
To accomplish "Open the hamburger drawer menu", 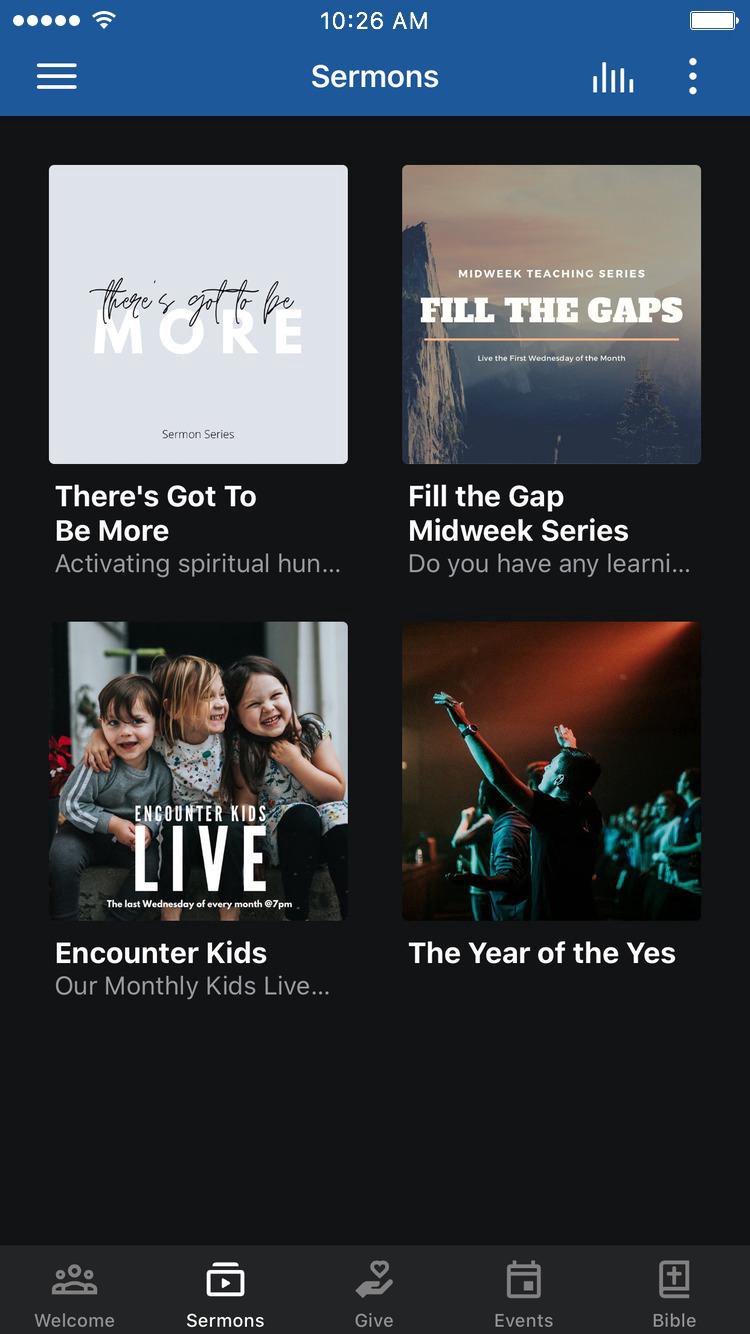I will tap(57, 77).
